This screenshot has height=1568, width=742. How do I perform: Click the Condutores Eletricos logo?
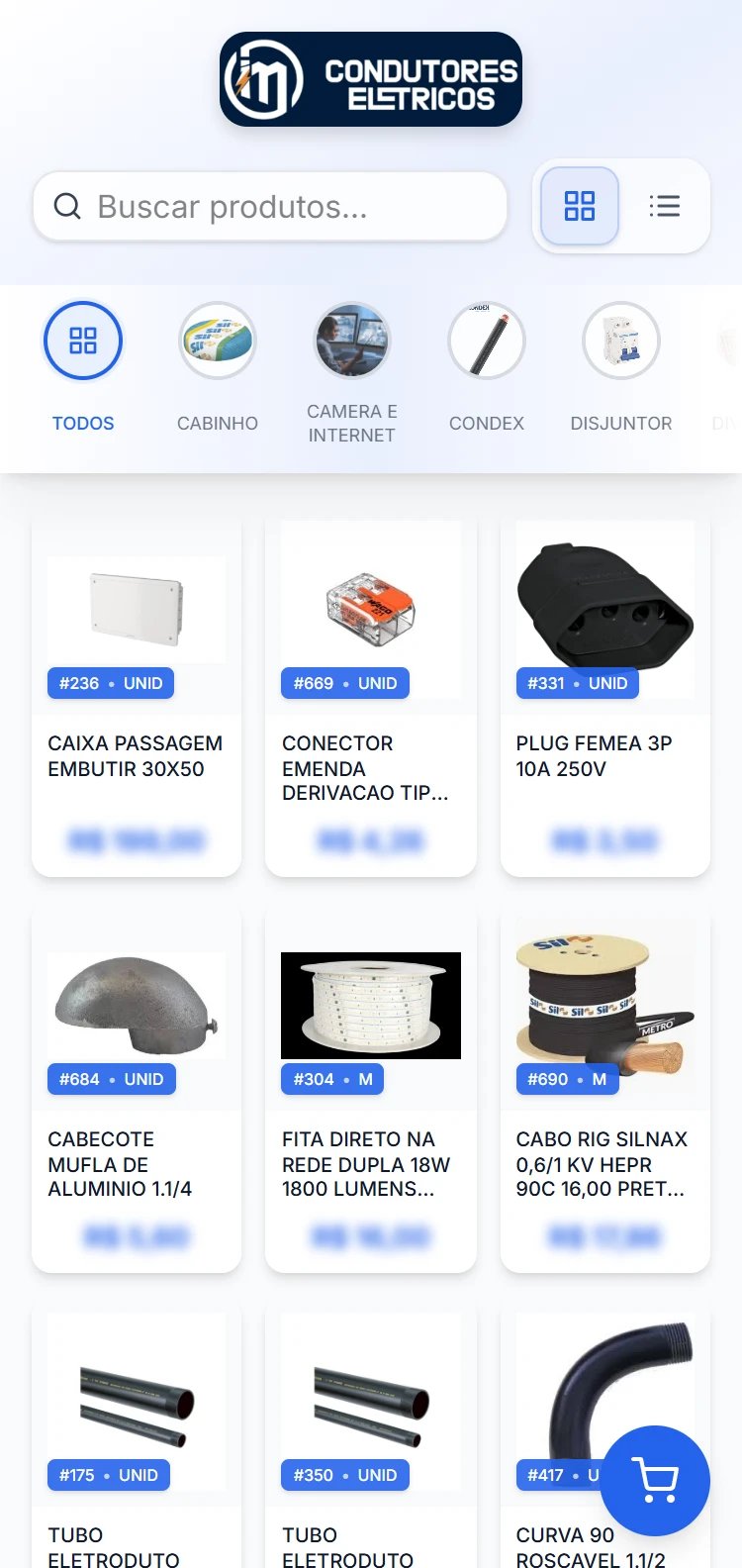tap(370, 79)
